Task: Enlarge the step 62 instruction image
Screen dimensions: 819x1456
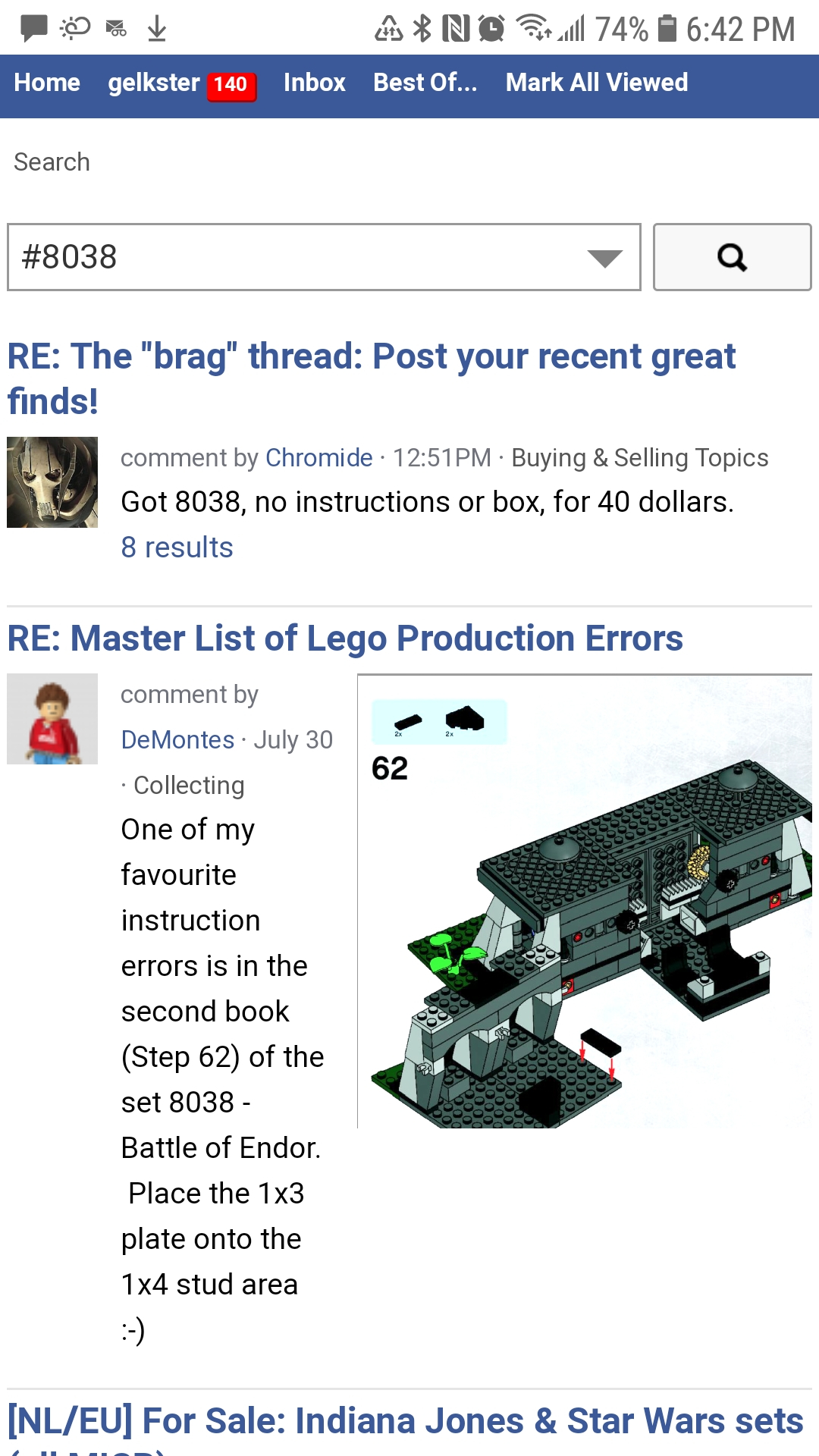Action: [x=584, y=901]
